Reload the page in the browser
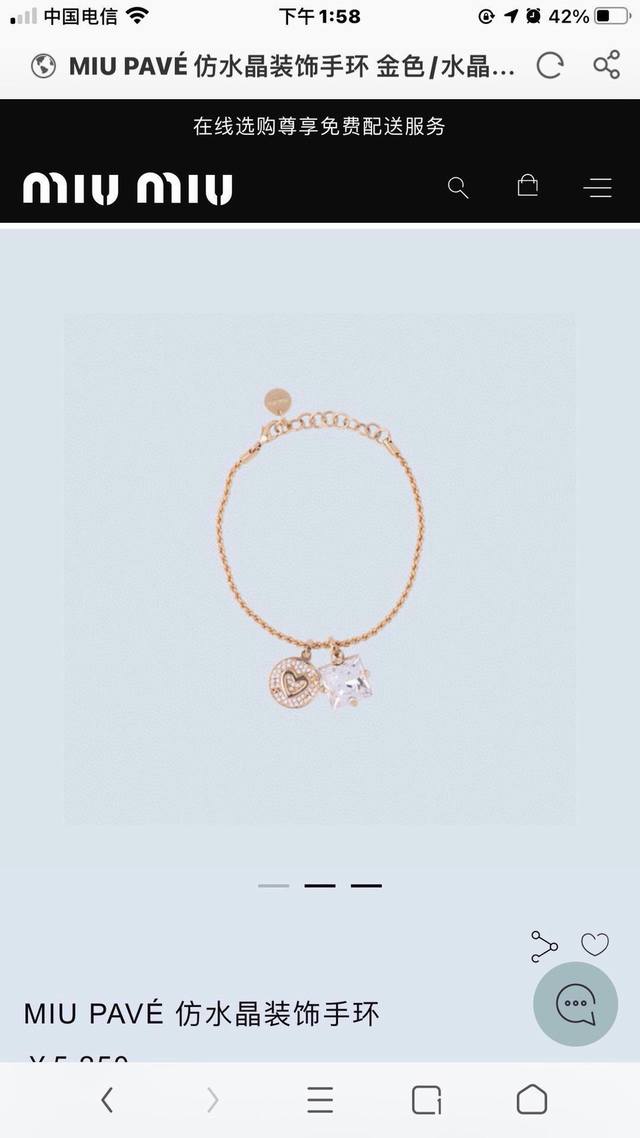The height and width of the screenshot is (1138, 640). (x=549, y=66)
